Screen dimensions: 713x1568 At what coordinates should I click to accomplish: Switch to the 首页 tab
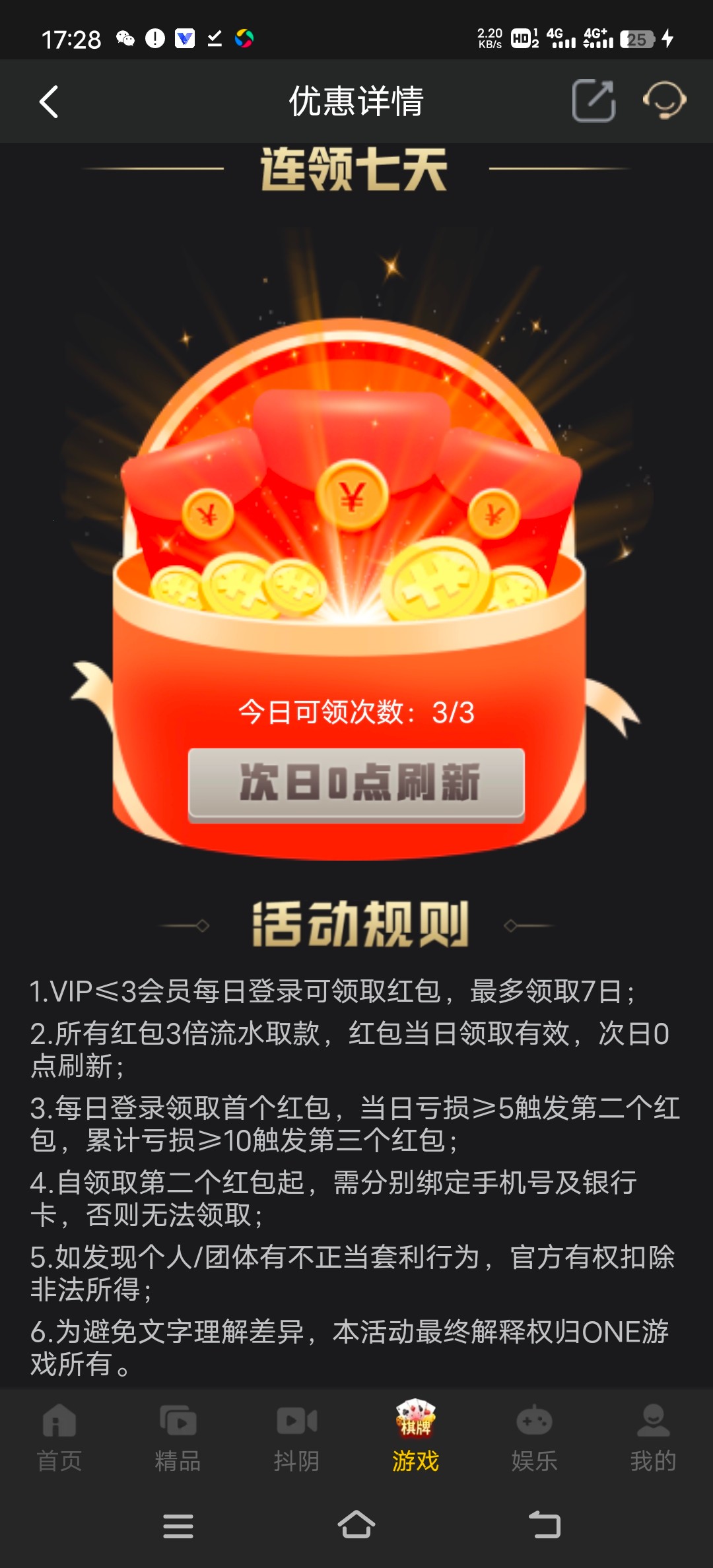click(x=59, y=1437)
